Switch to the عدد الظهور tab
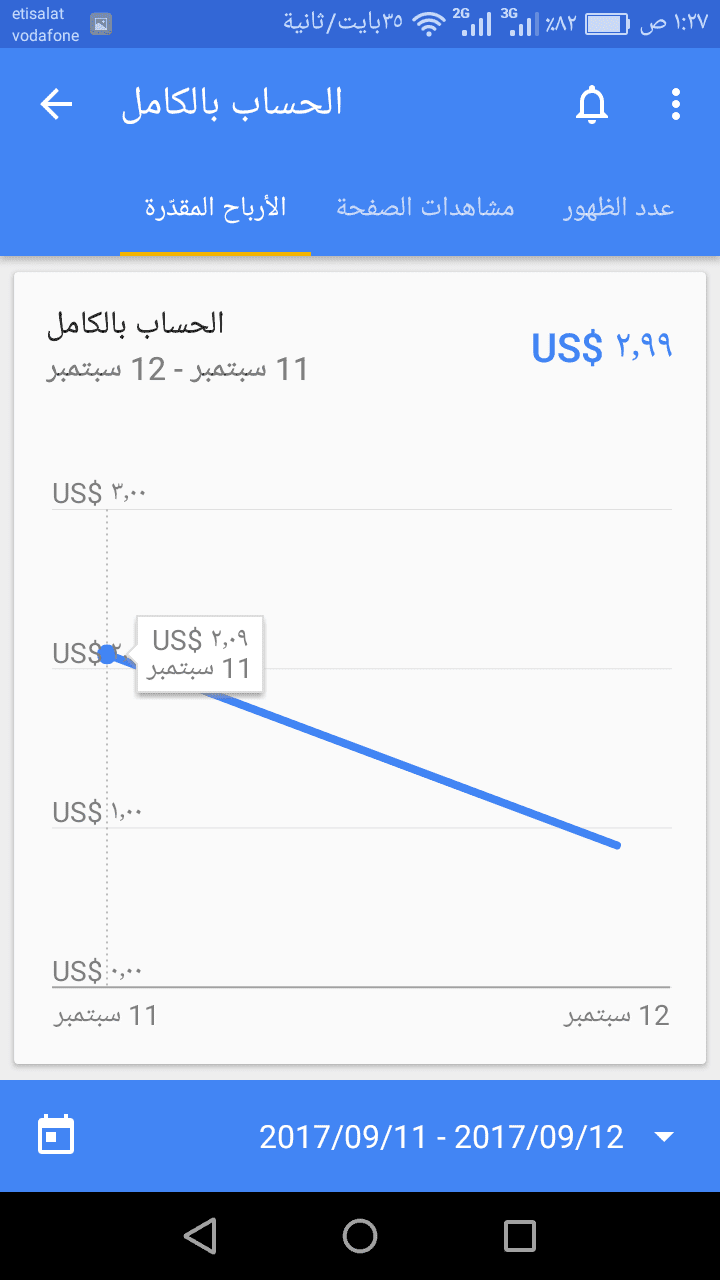This screenshot has height=1280, width=720. click(617, 207)
